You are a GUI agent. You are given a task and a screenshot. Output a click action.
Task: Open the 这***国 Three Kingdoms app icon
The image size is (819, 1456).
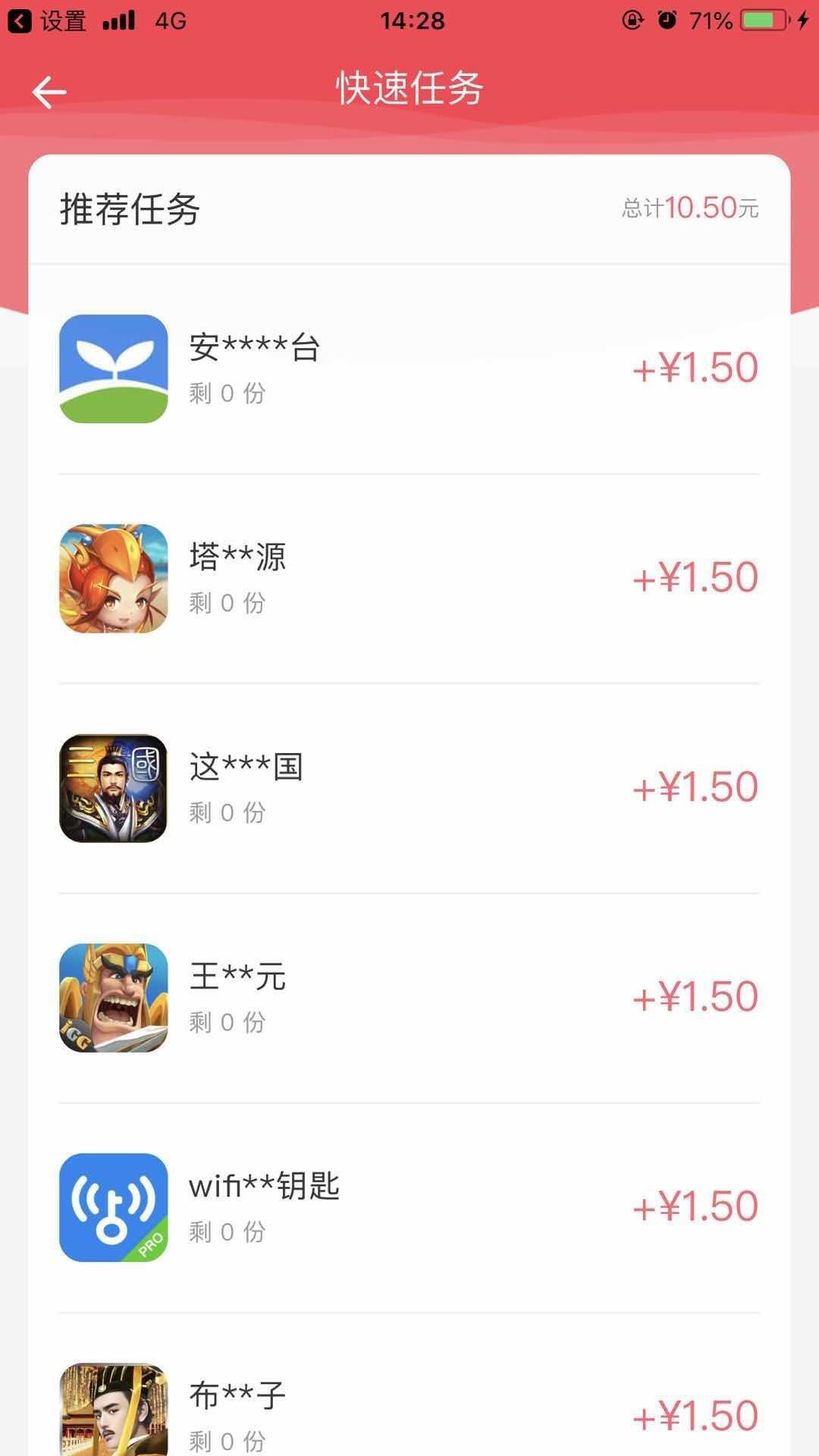pos(112,788)
